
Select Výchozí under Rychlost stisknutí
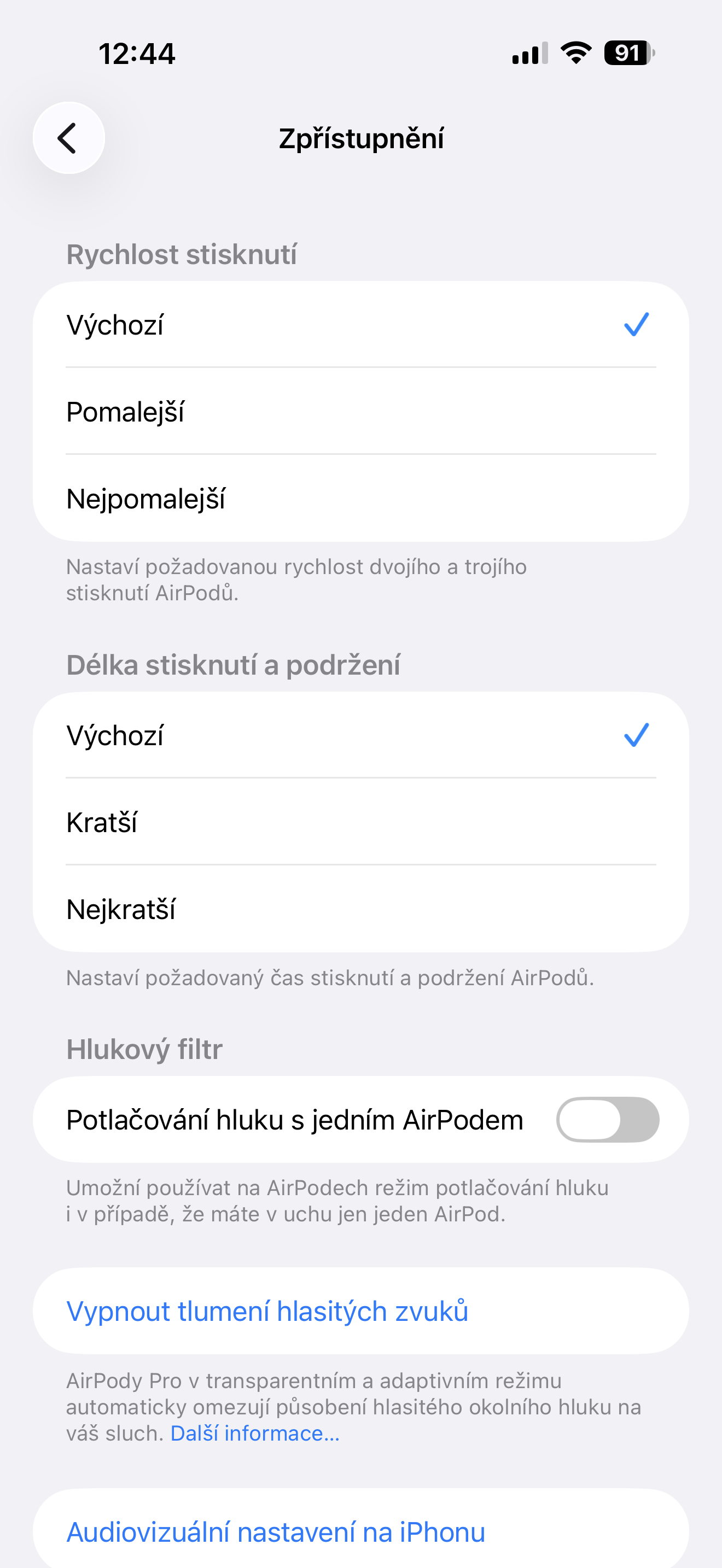pos(360,324)
